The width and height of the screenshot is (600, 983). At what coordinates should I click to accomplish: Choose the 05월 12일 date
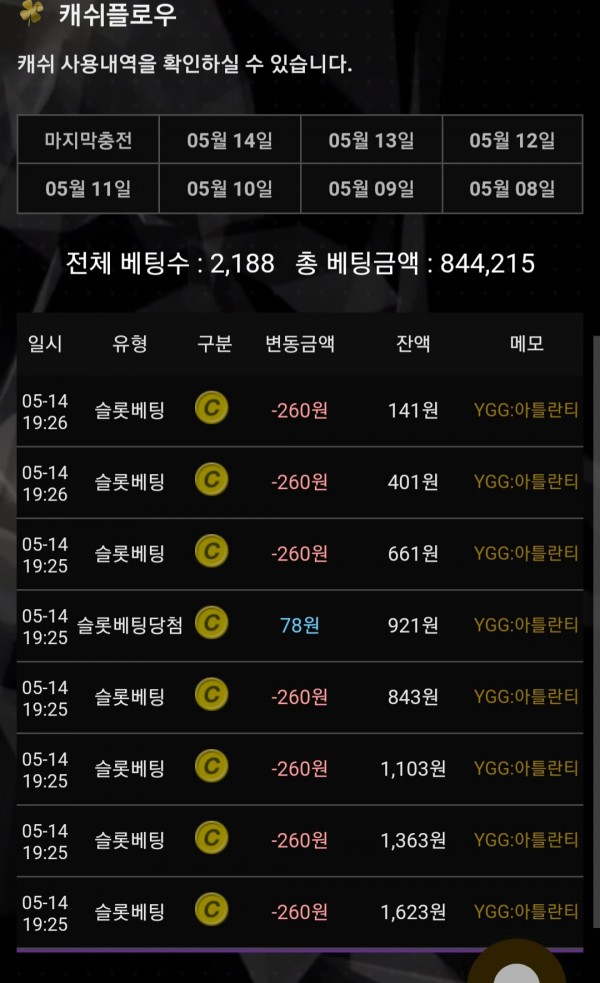click(x=512, y=140)
